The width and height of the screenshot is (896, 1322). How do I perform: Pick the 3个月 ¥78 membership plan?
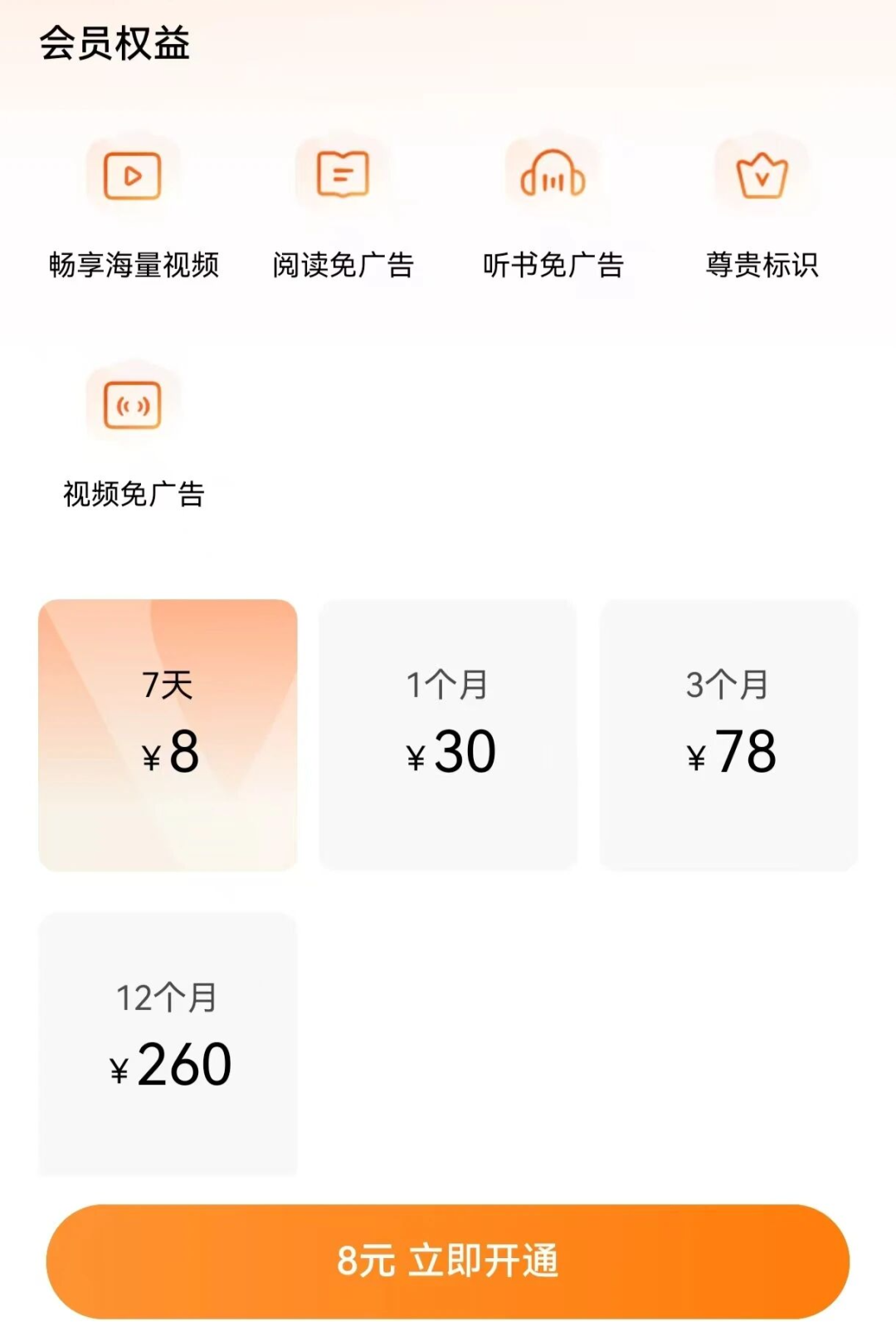coord(728,734)
